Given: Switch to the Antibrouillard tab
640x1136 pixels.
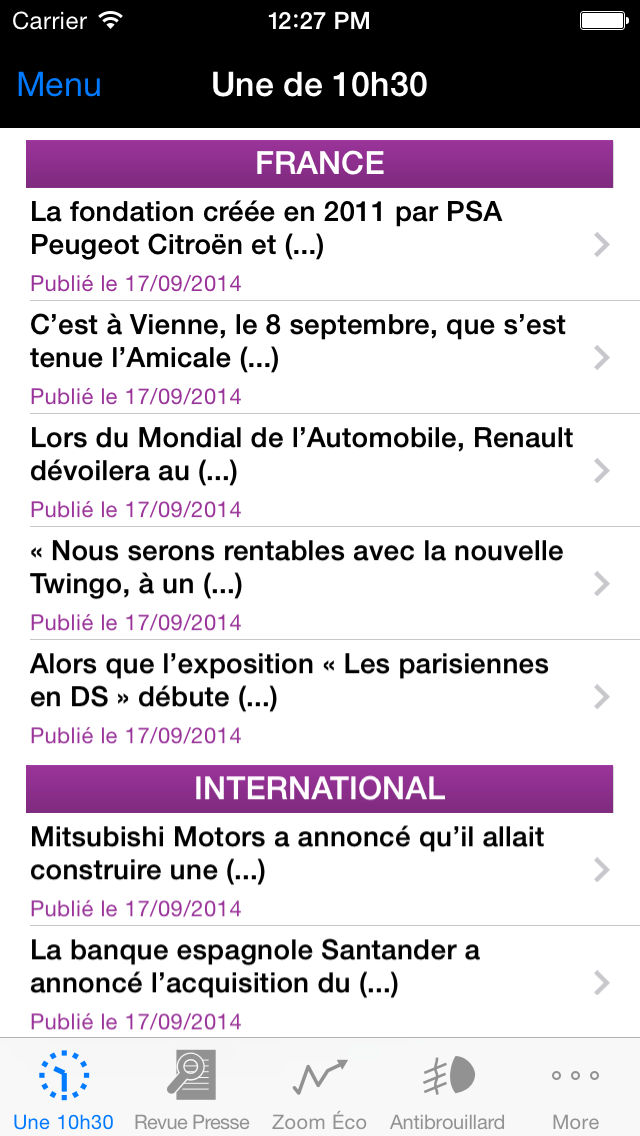Looking at the screenshot, I should [447, 1089].
